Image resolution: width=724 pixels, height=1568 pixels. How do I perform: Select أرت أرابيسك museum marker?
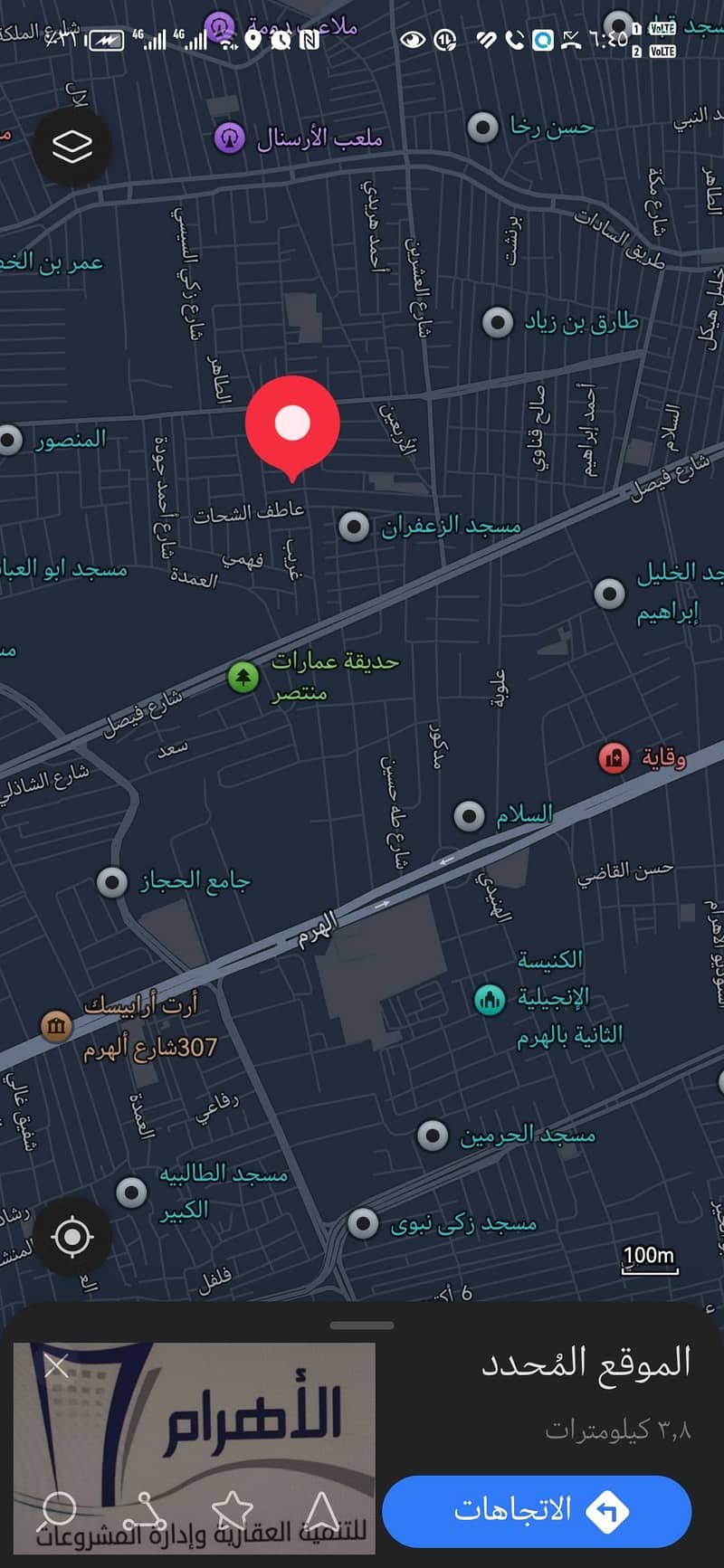tap(57, 1025)
